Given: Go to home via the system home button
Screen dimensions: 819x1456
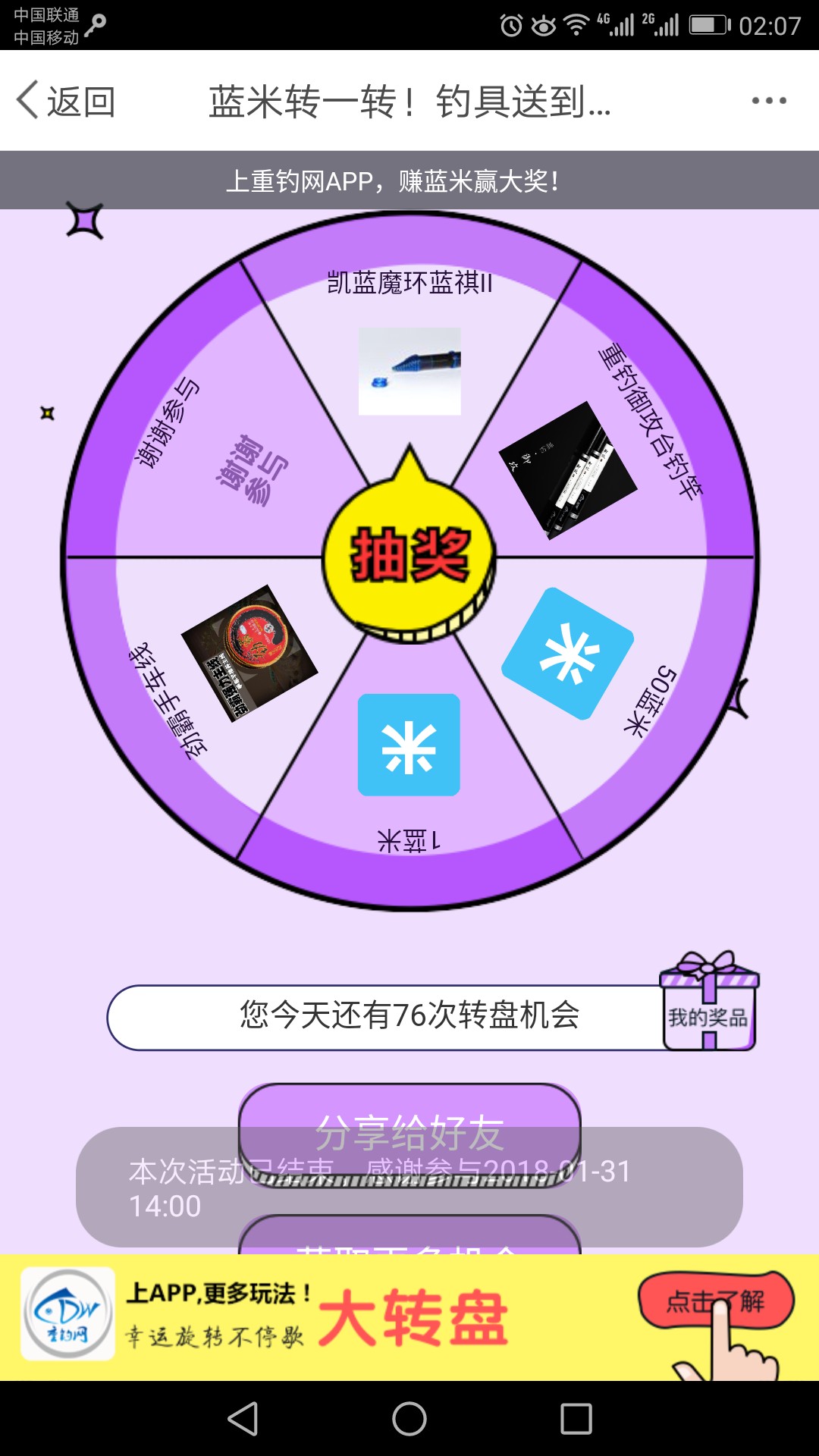Looking at the screenshot, I should click(409, 1418).
